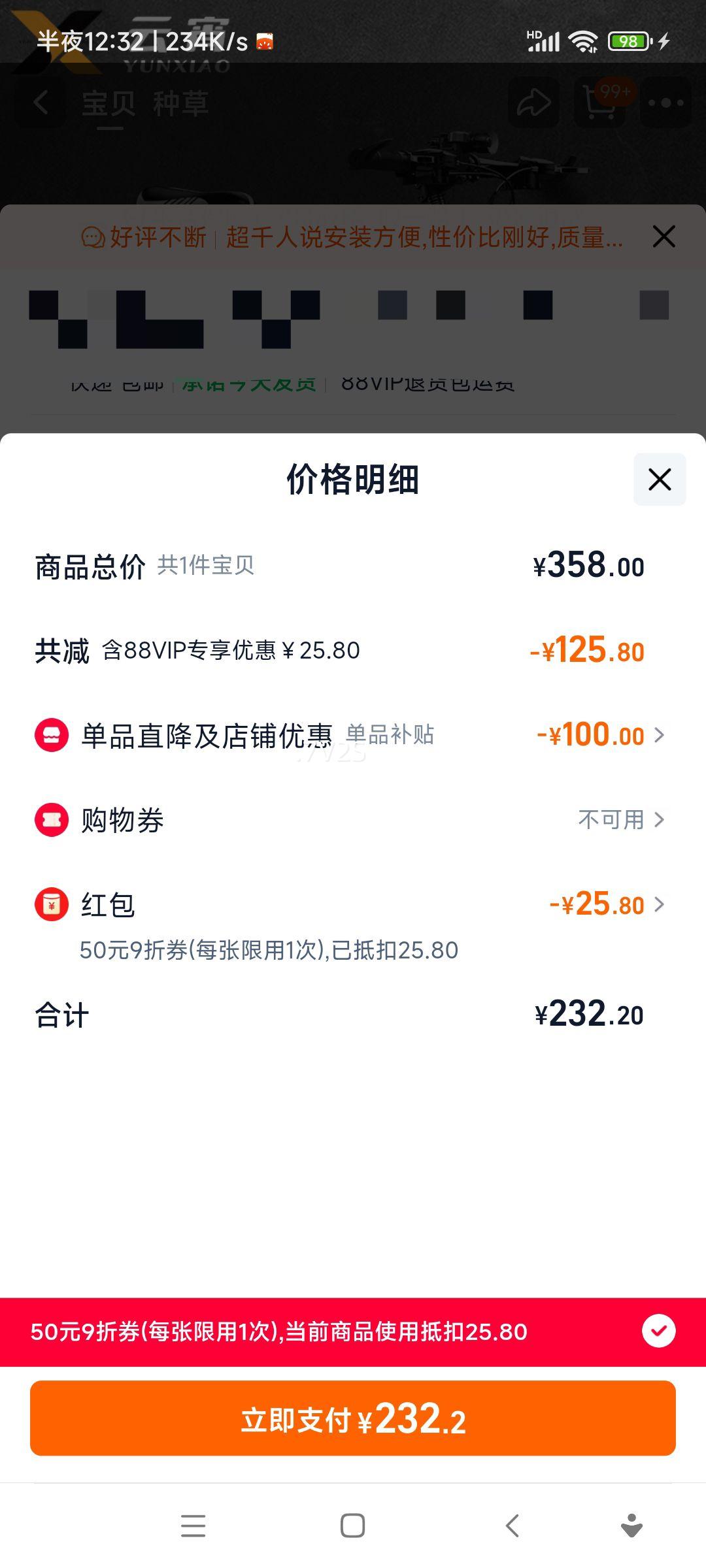Close the 价格明细 price detail sheet
The width and height of the screenshot is (706, 1568).
tap(660, 479)
